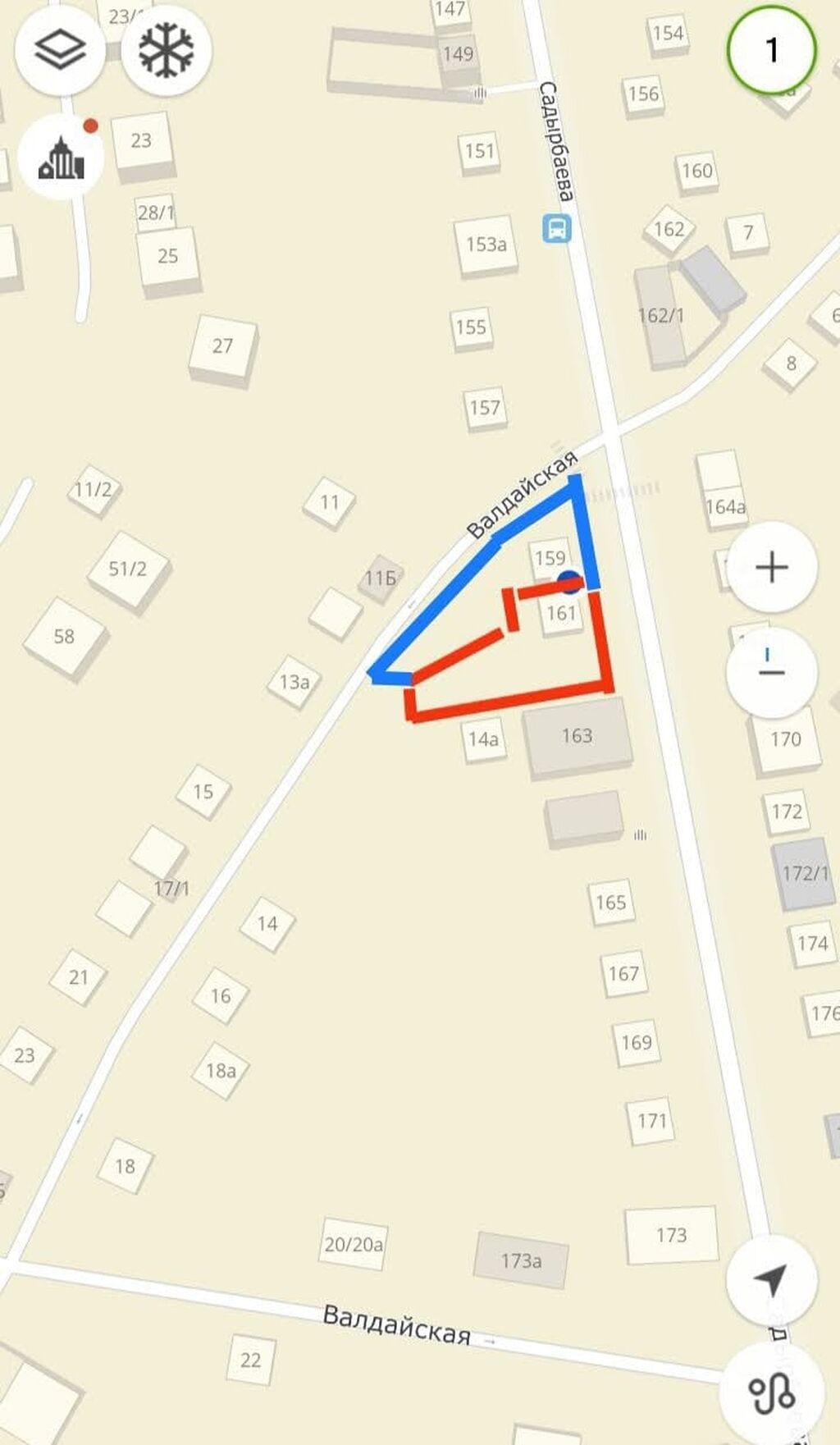Open the map layers button
The width and height of the screenshot is (840, 1445).
click(x=60, y=50)
